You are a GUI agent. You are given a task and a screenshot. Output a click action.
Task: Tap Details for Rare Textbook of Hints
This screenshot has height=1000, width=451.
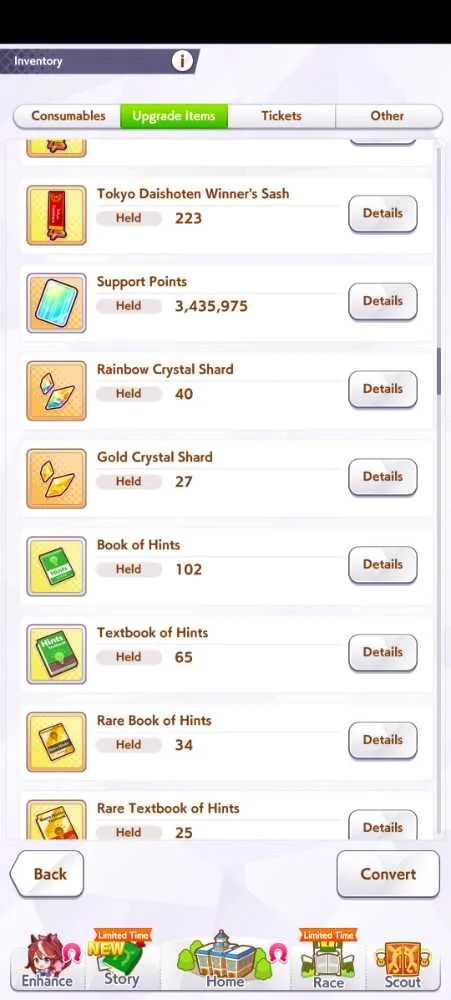(383, 825)
